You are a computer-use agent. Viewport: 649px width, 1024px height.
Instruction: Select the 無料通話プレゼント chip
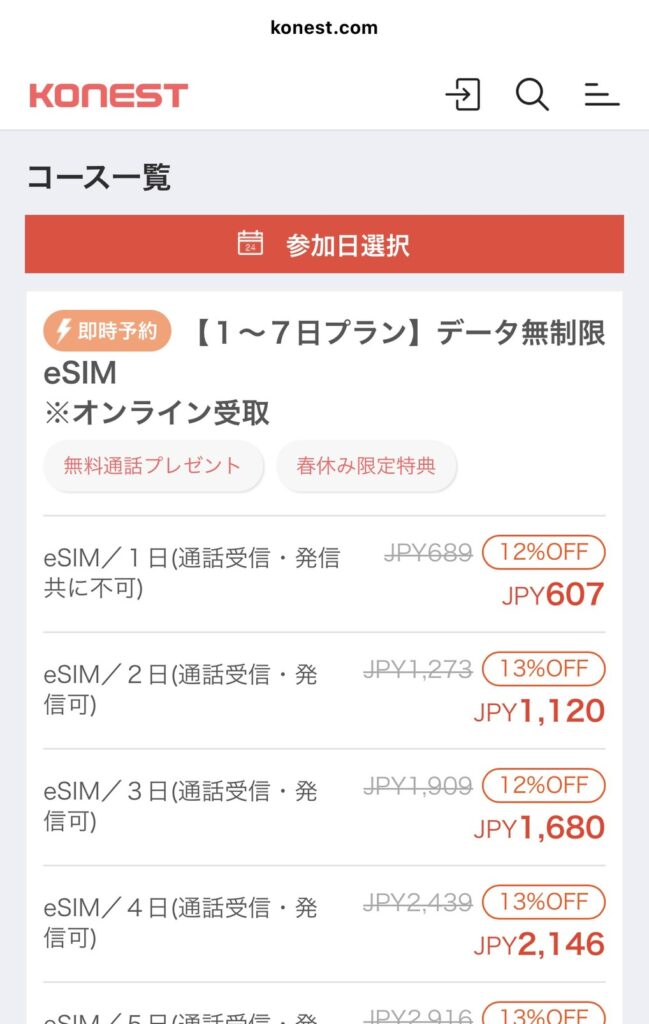(153, 466)
